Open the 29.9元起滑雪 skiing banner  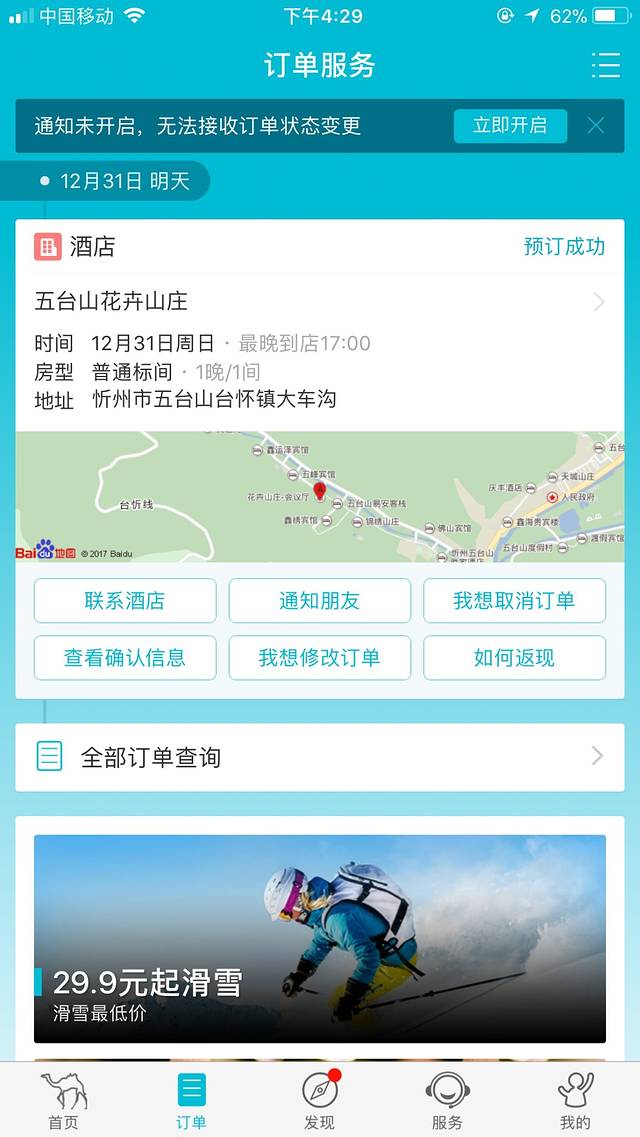tap(320, 938)
